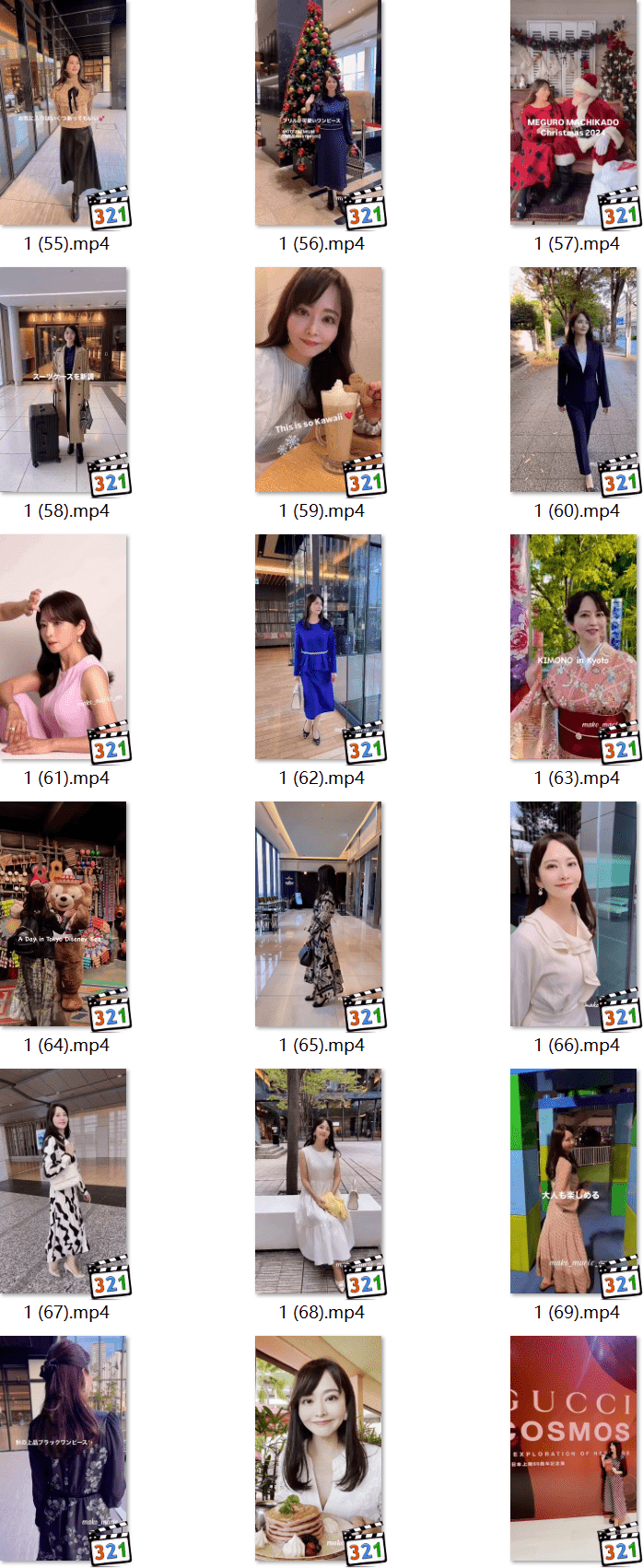Viewport: 643px width, 1568px height.
Task: Open video 1 (59).mp4
Action: tap(319, 380)
